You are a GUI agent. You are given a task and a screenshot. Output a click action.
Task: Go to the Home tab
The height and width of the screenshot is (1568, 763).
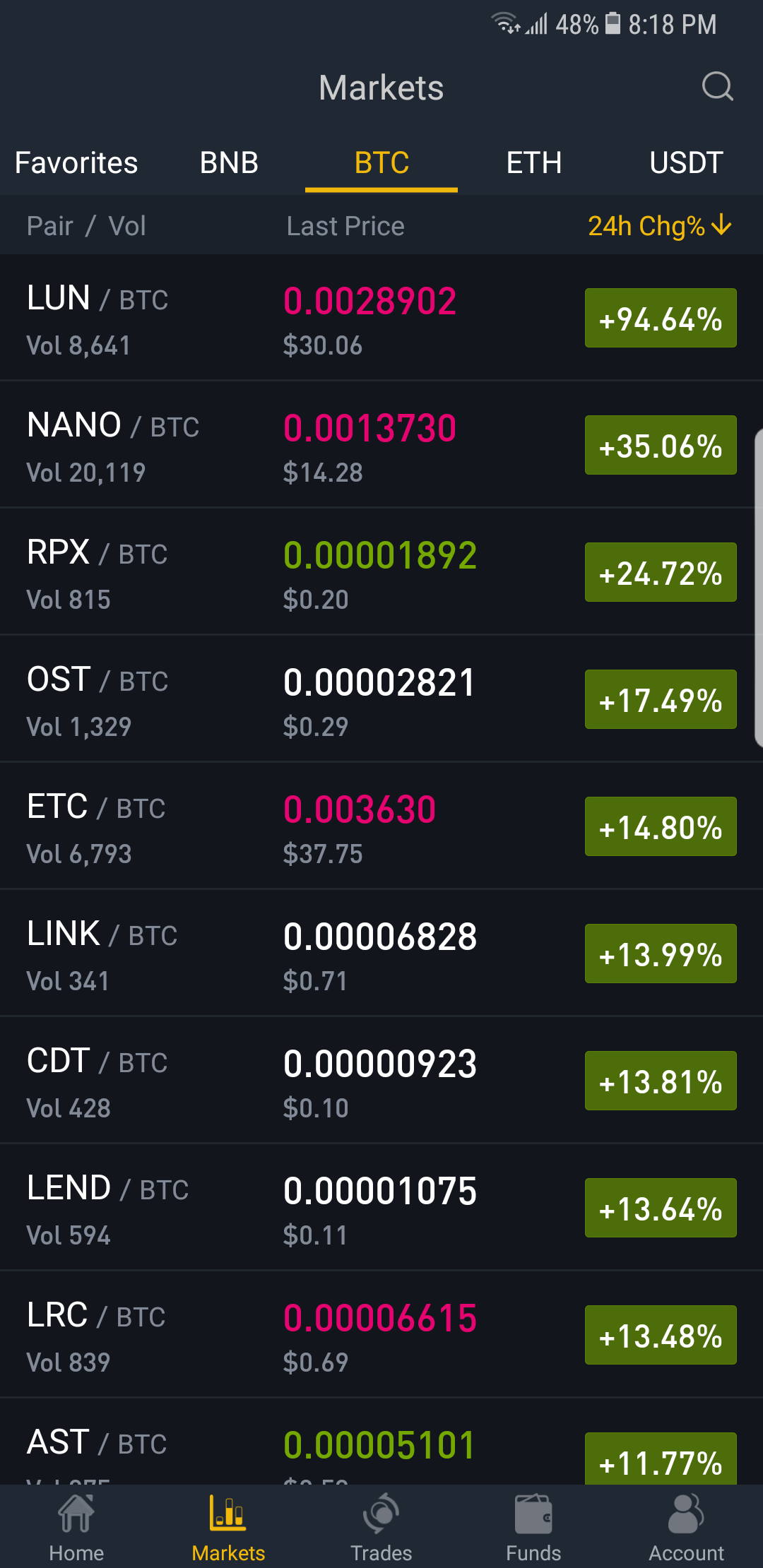coord(76,1527)
